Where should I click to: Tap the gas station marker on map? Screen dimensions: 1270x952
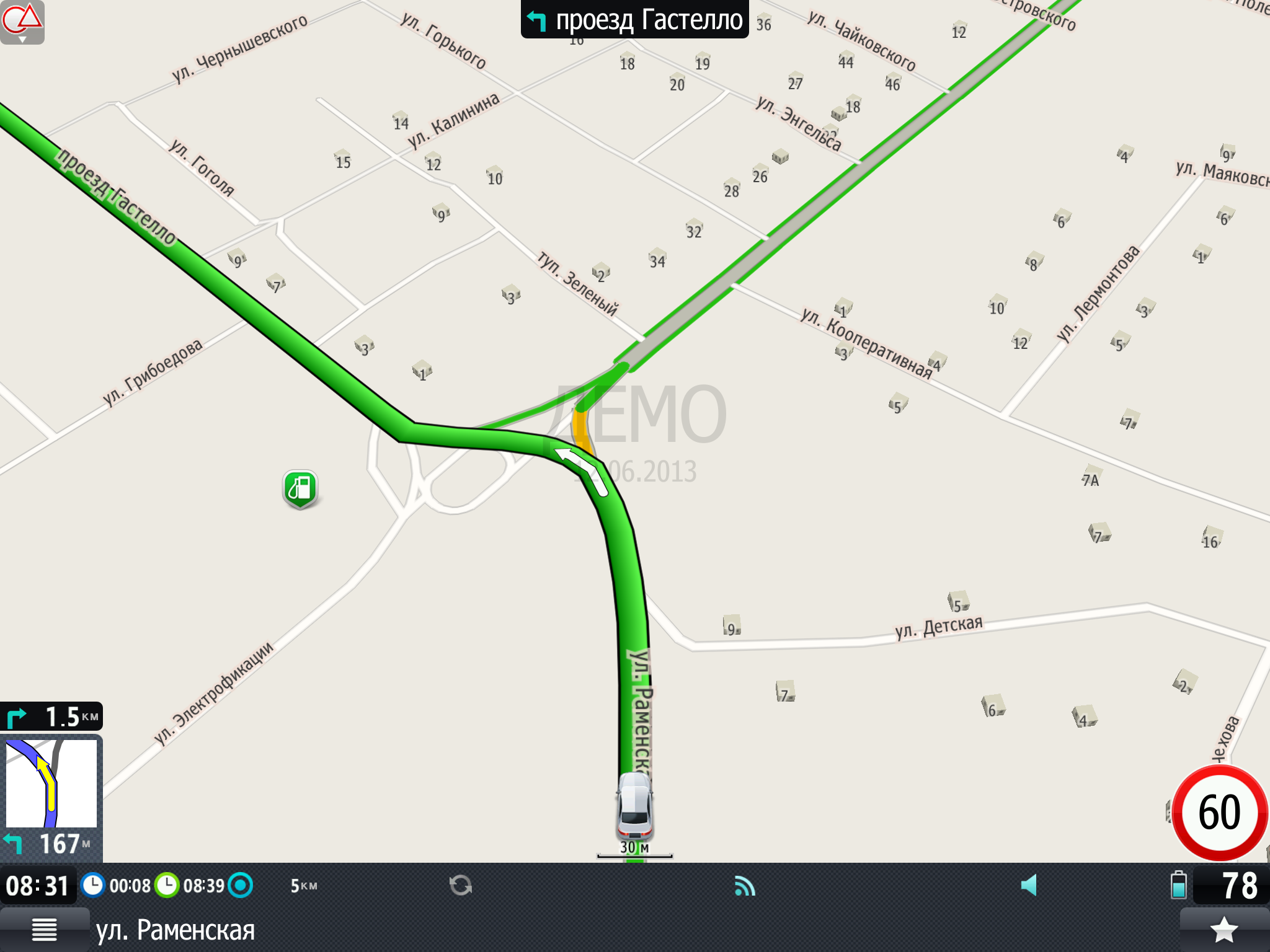(x=301, y=488)
